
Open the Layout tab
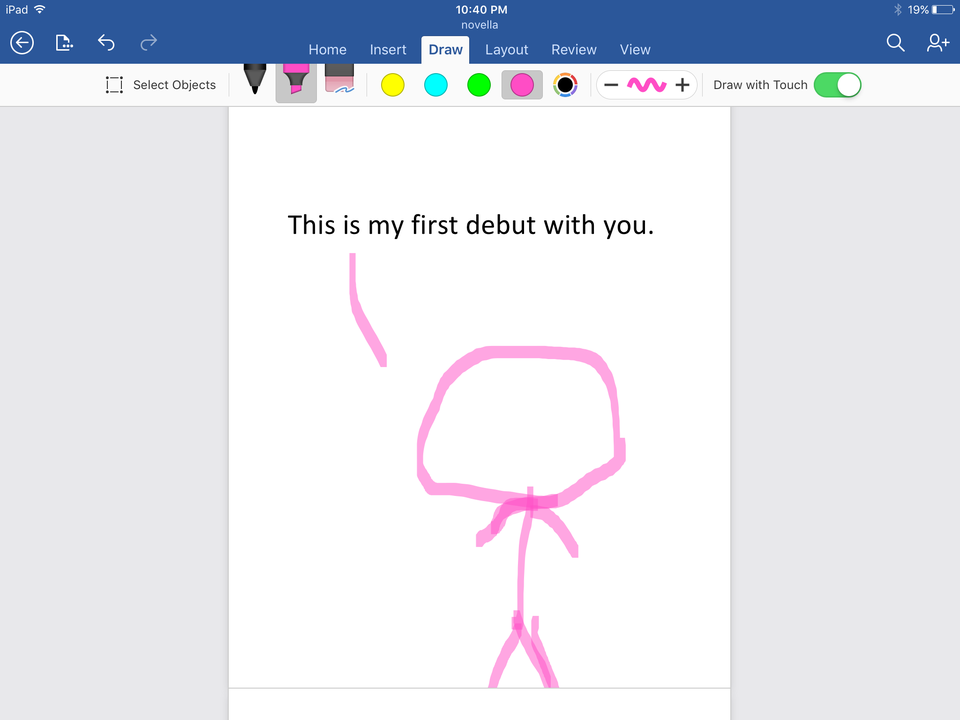[x=506, y=49]
